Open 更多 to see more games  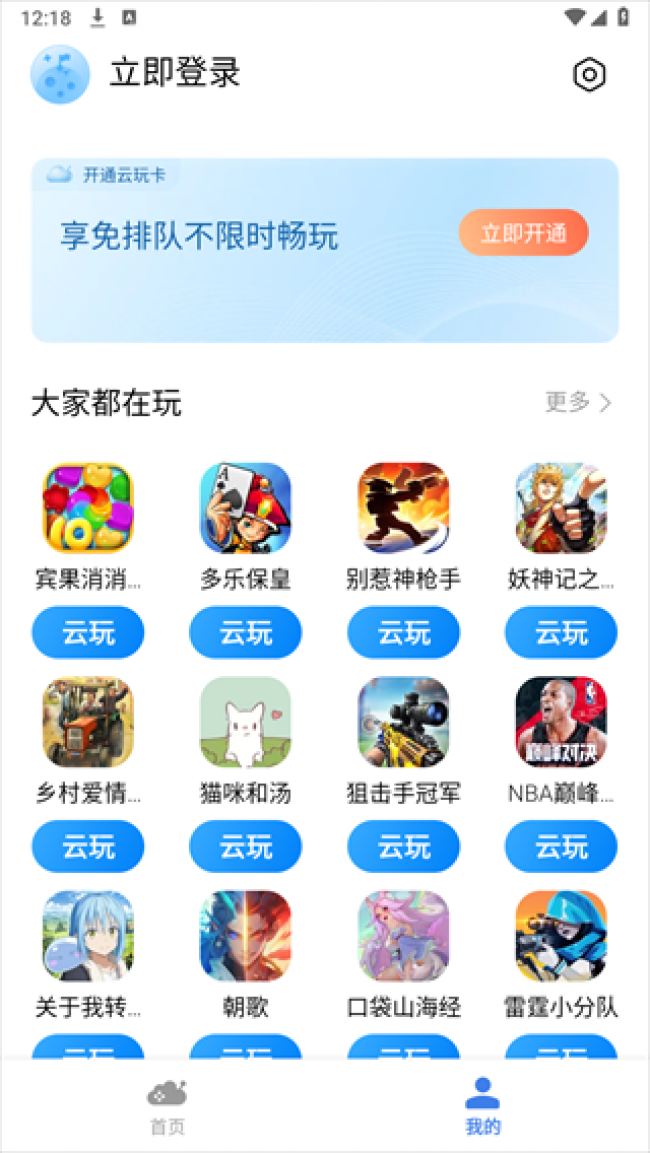(578, 402)
